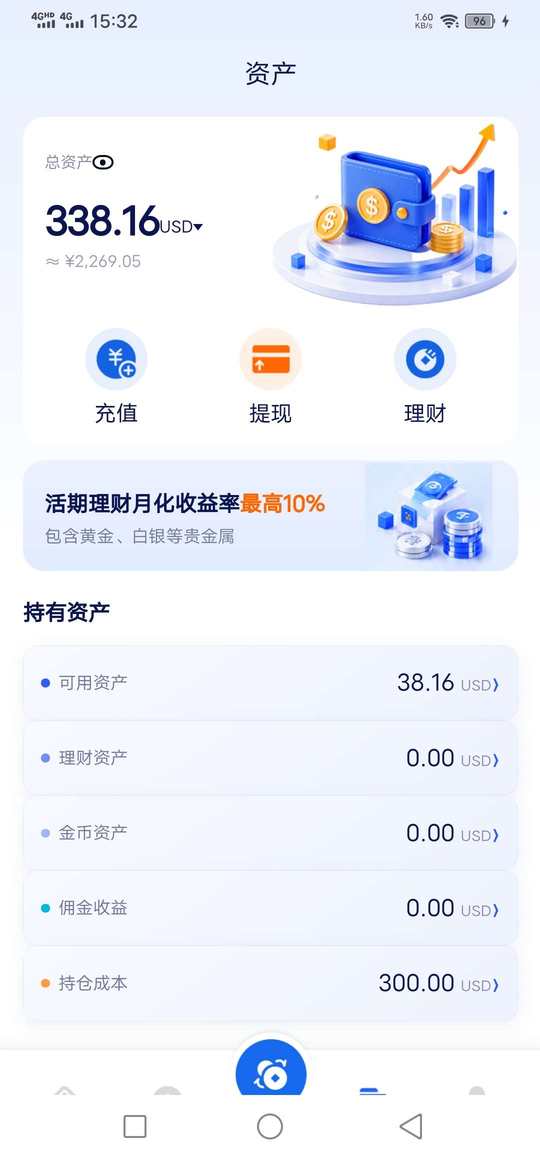
Task: Open the 理财资产 row
Action: pos(270,758)
